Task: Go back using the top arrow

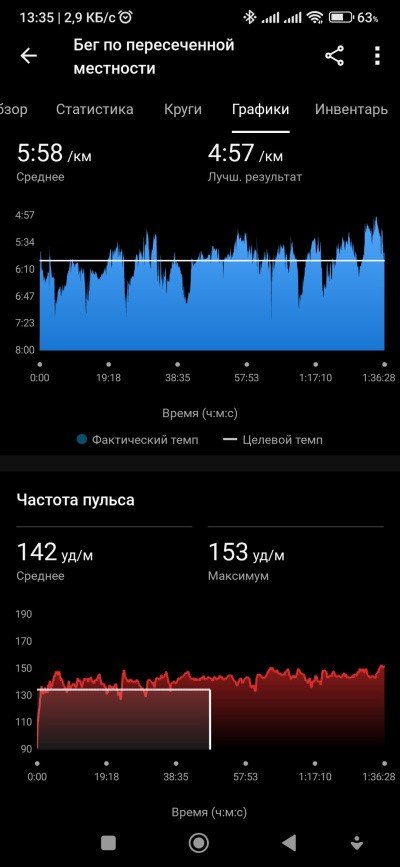Action: point(28,56)
